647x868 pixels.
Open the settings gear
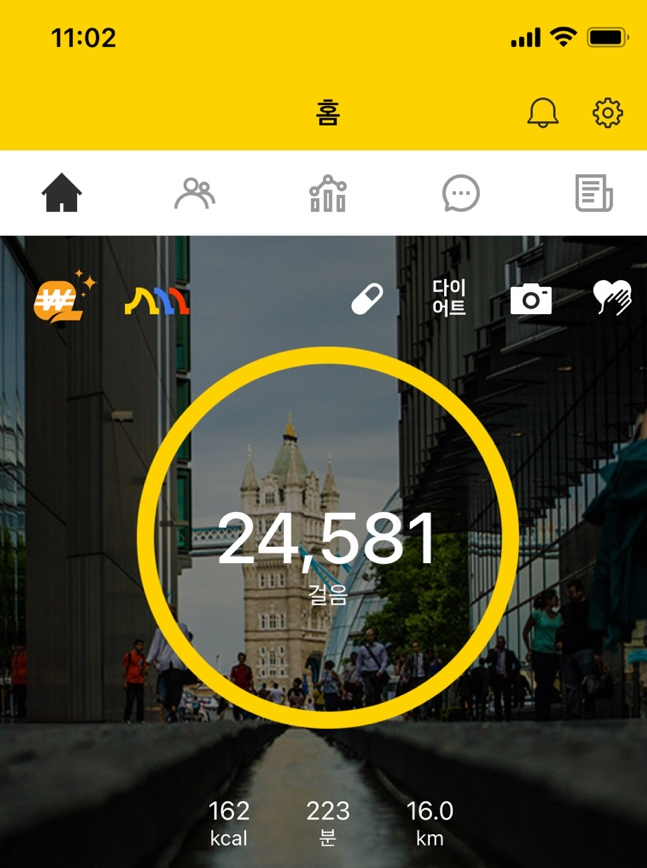click(607, 113)
